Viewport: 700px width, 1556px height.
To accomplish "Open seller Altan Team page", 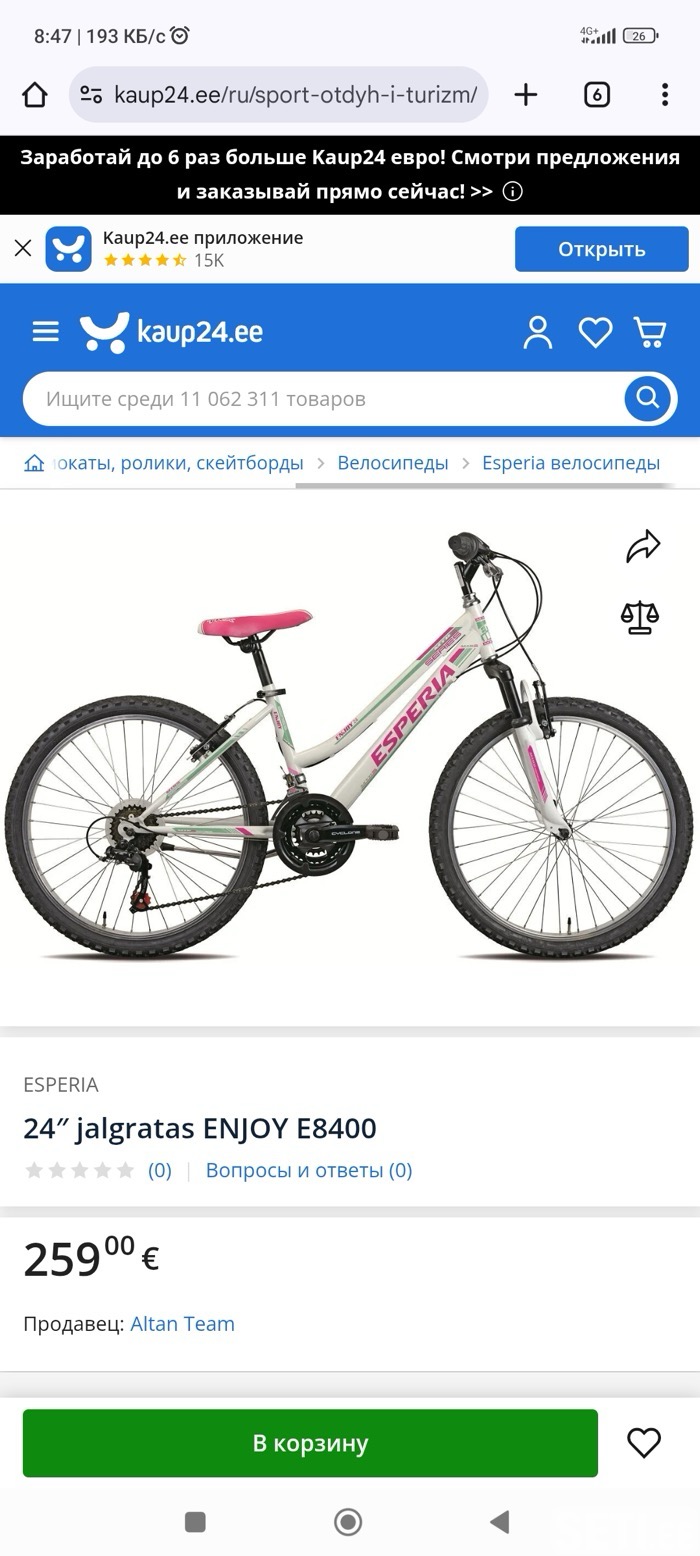I will (182, 1324).
